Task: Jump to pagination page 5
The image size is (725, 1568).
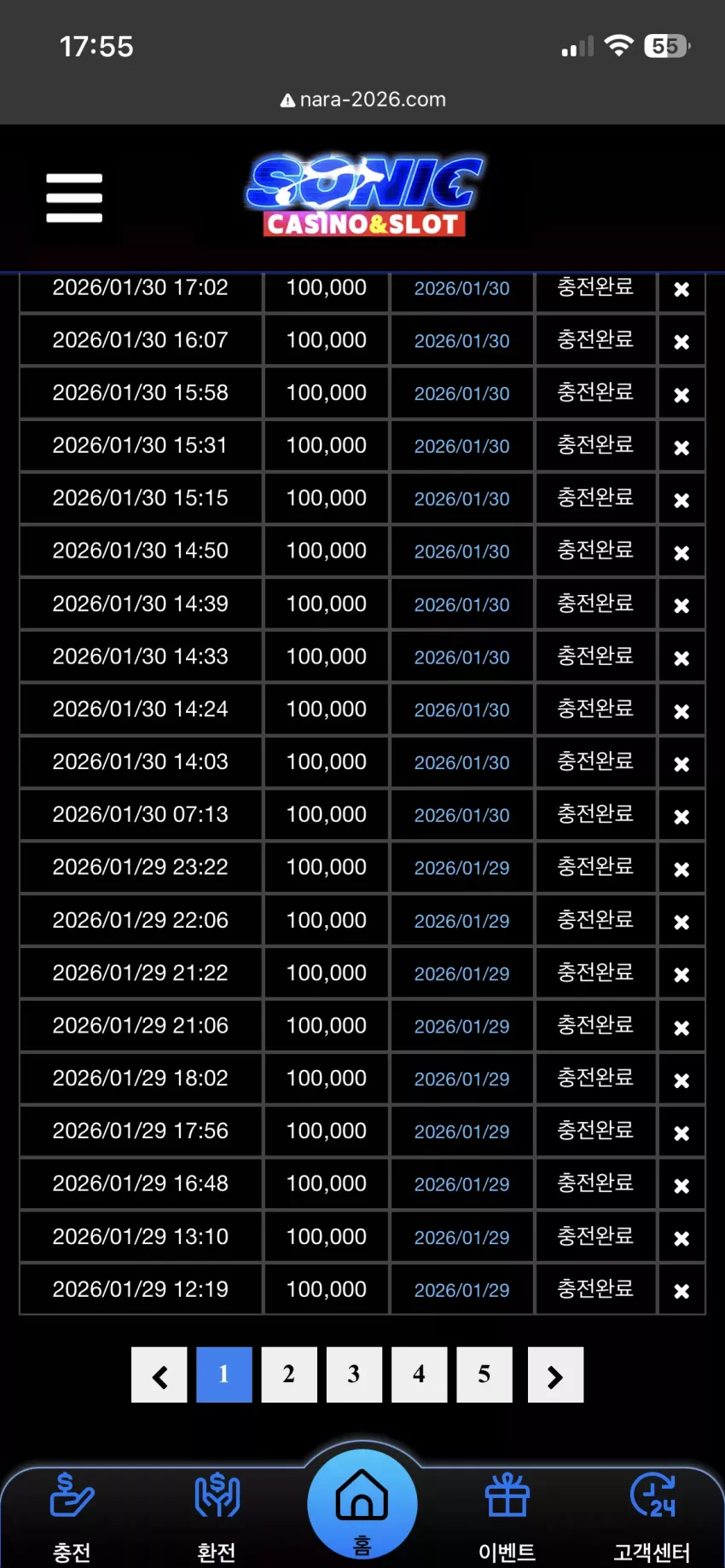Action: point(484,1374)
